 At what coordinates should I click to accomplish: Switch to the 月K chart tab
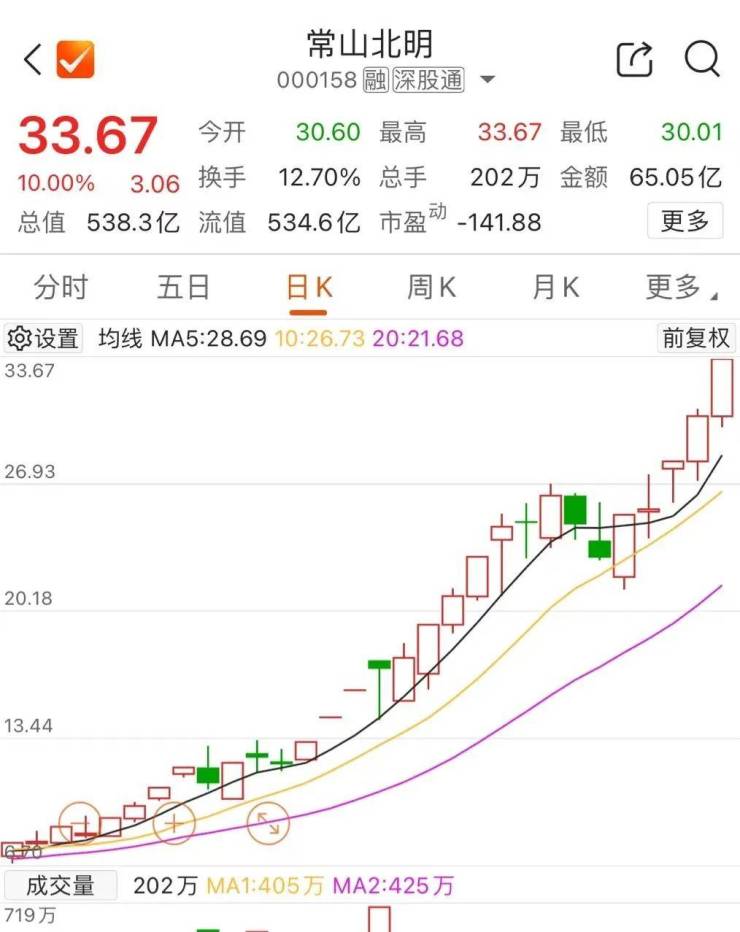[x=555, y=288]
